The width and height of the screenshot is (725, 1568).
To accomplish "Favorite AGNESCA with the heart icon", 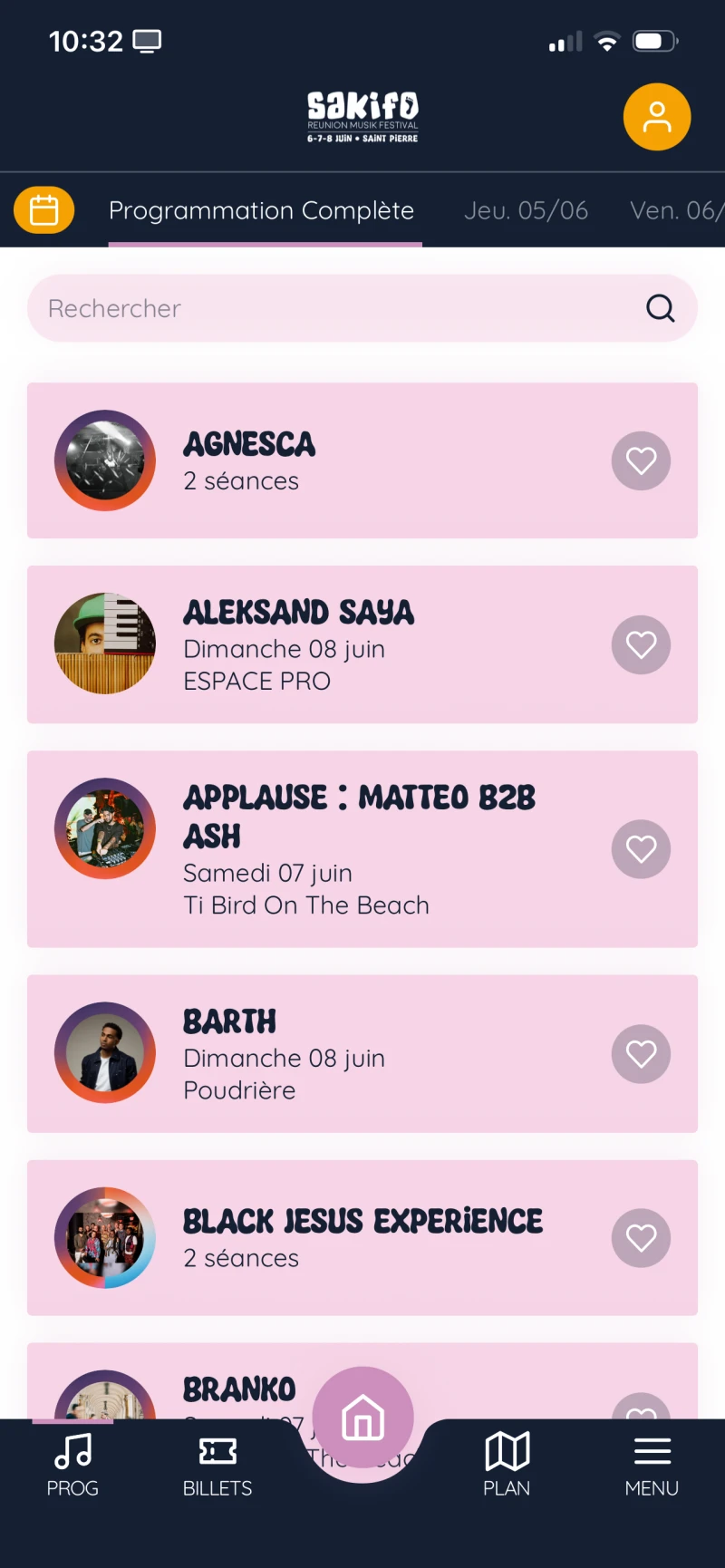I will coord(641,461).
